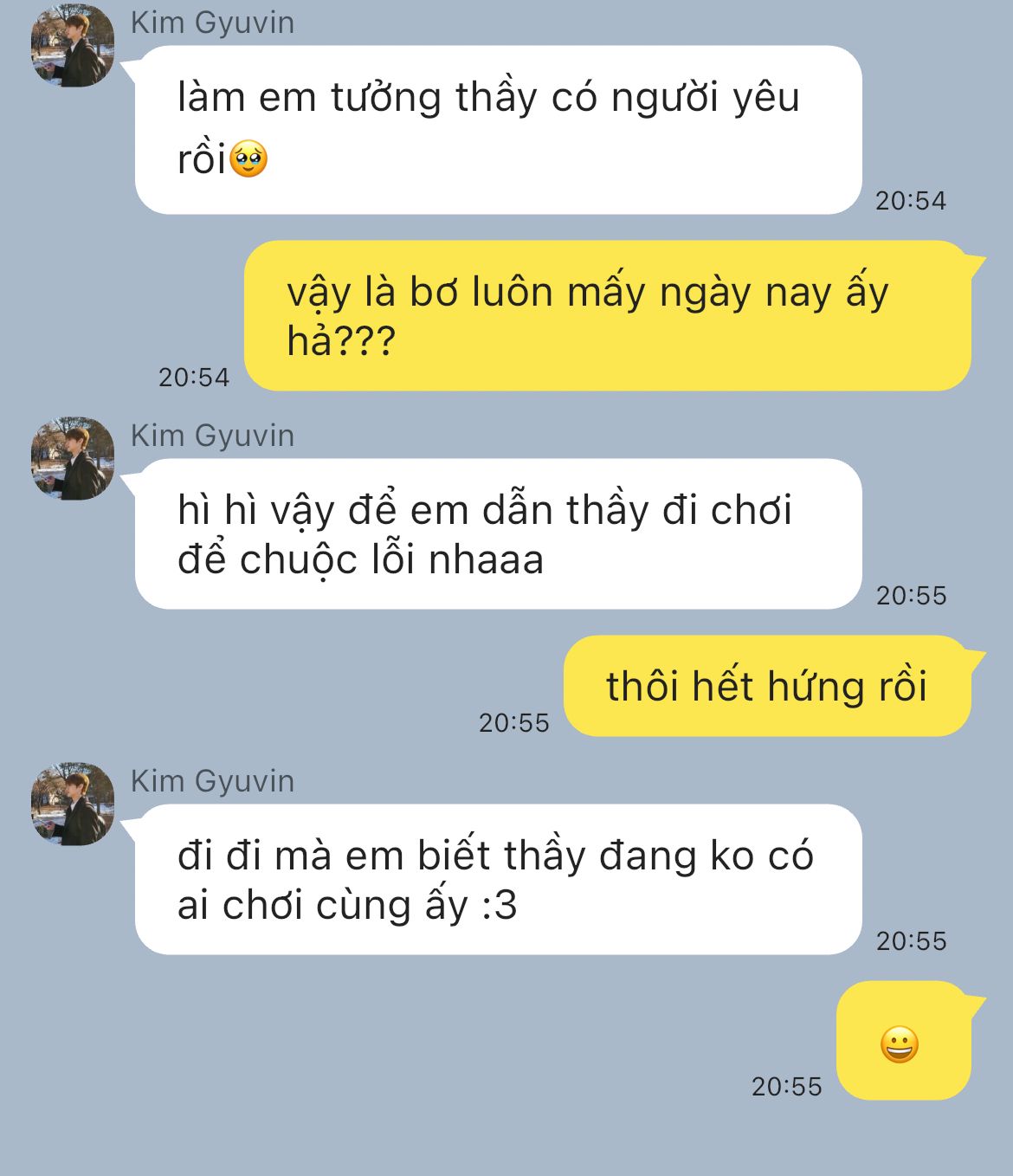This screenshot has width=1013, height=1176.
Task: Open Kim Gyuvin's avatar beside "hì hì vậy" message
Action: [73, 458]
